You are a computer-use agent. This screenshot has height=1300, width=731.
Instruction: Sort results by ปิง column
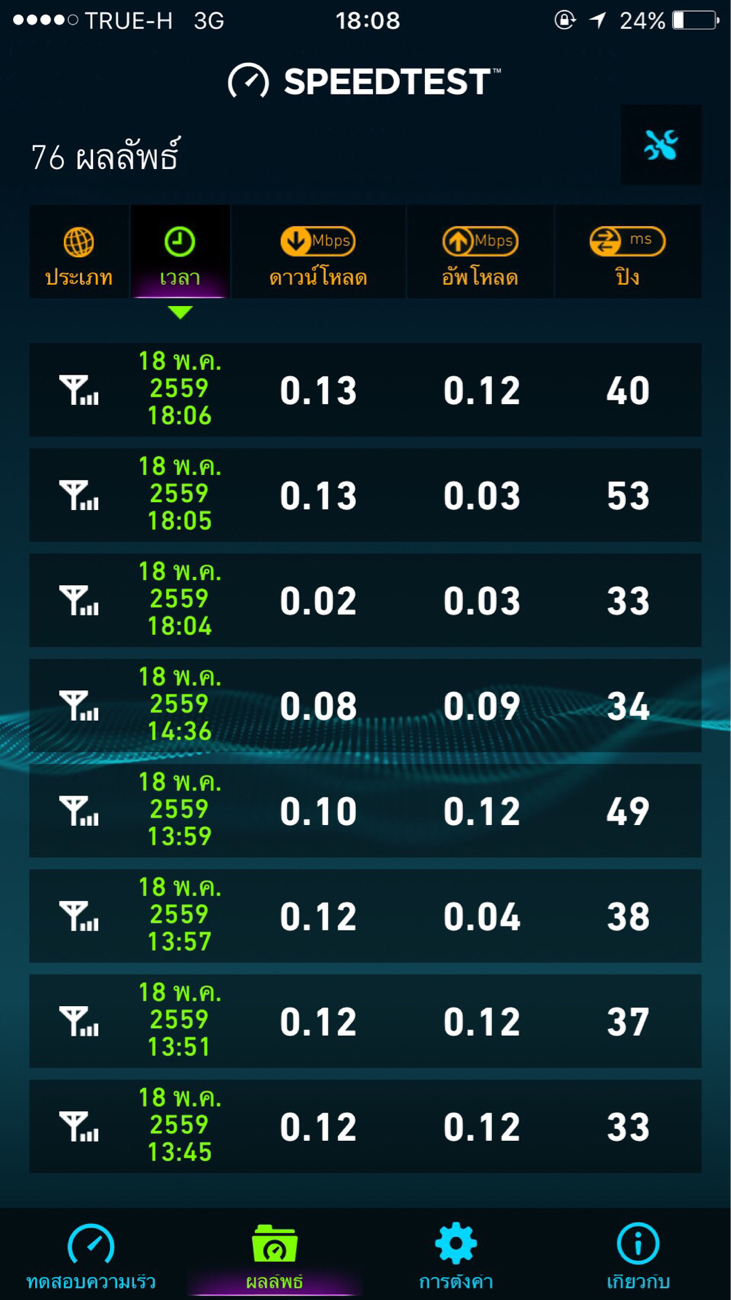[x=627, y=254]
